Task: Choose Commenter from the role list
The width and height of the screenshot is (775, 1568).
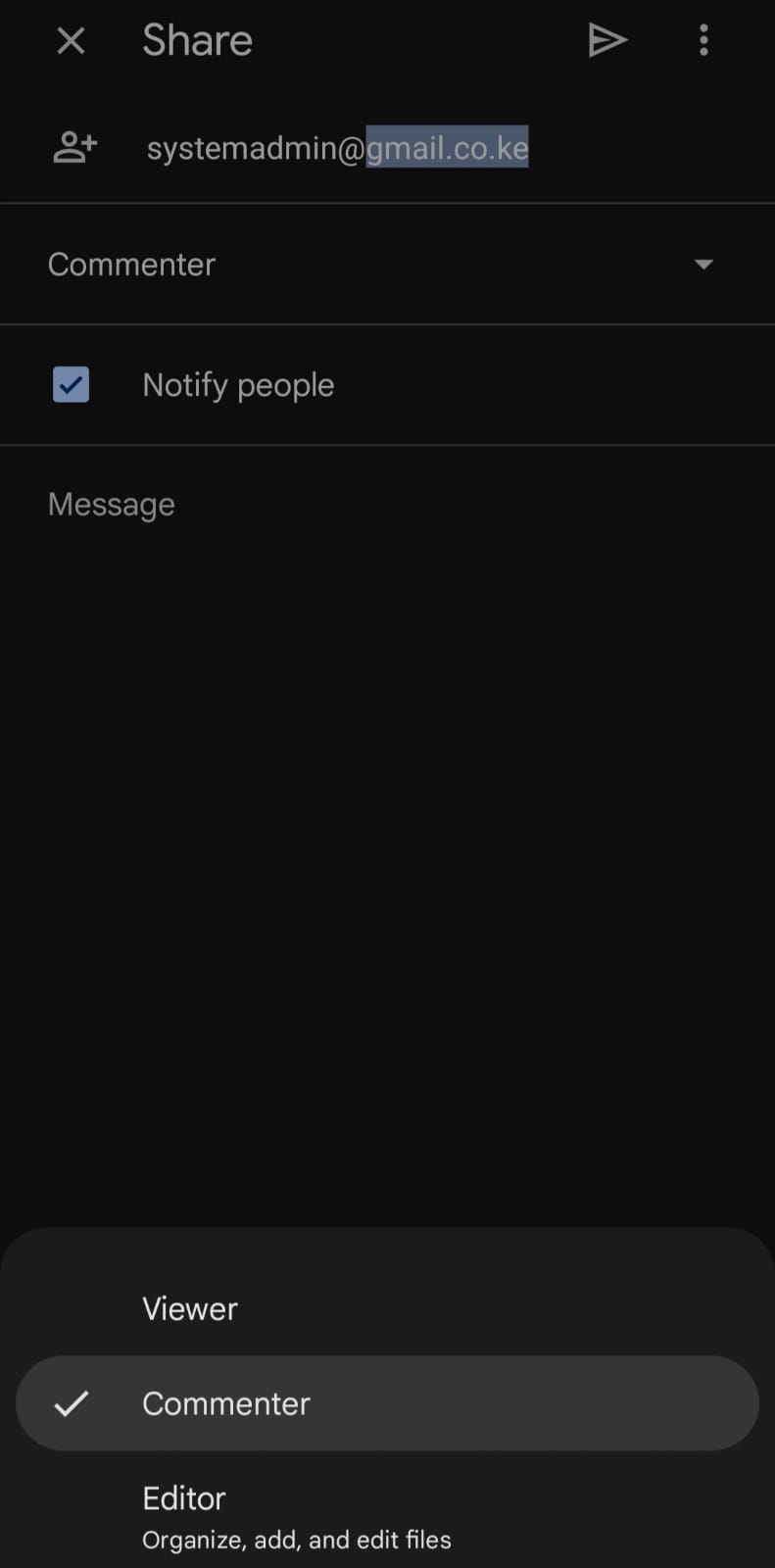Action: click(x=226, y=1403)
